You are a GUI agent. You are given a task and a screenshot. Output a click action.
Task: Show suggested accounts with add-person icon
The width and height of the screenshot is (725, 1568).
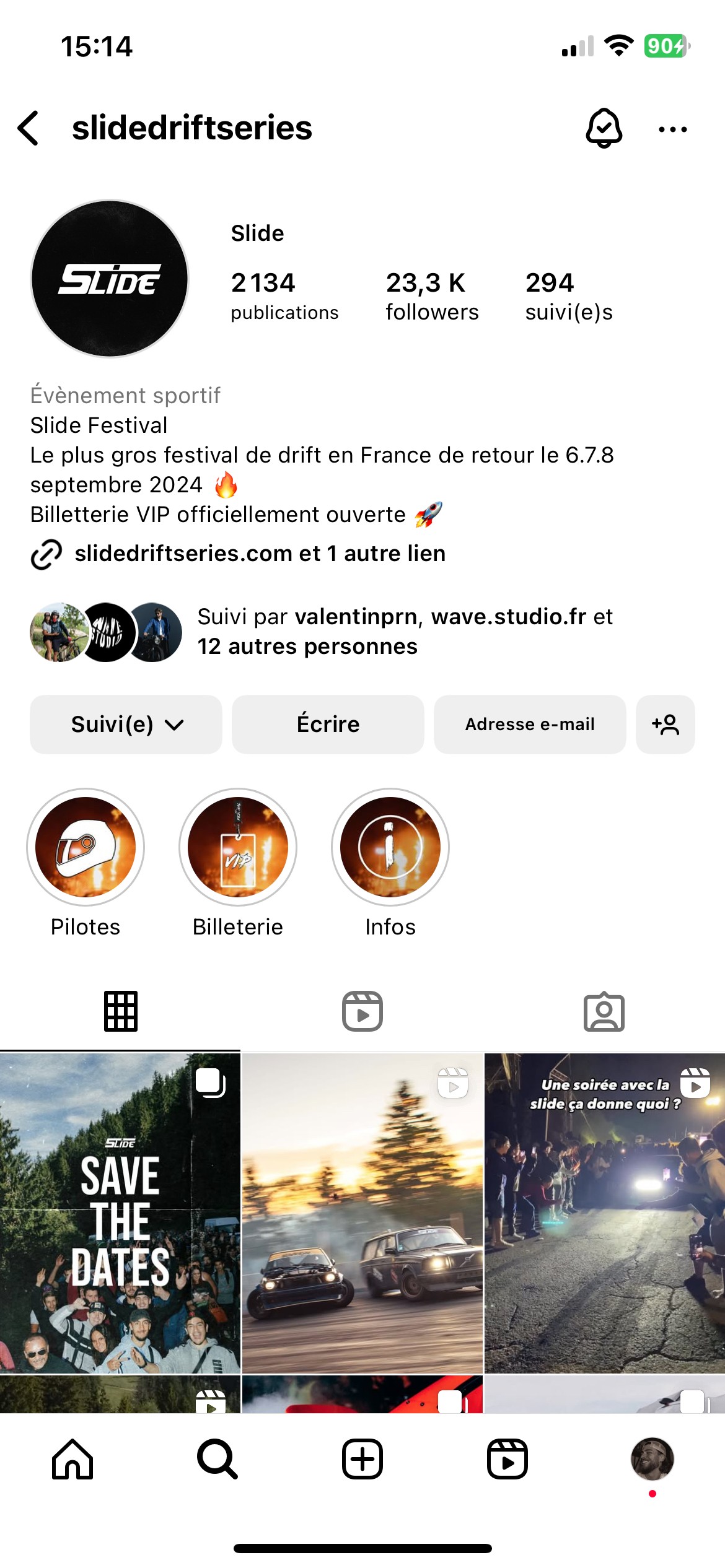coord(665,724)
